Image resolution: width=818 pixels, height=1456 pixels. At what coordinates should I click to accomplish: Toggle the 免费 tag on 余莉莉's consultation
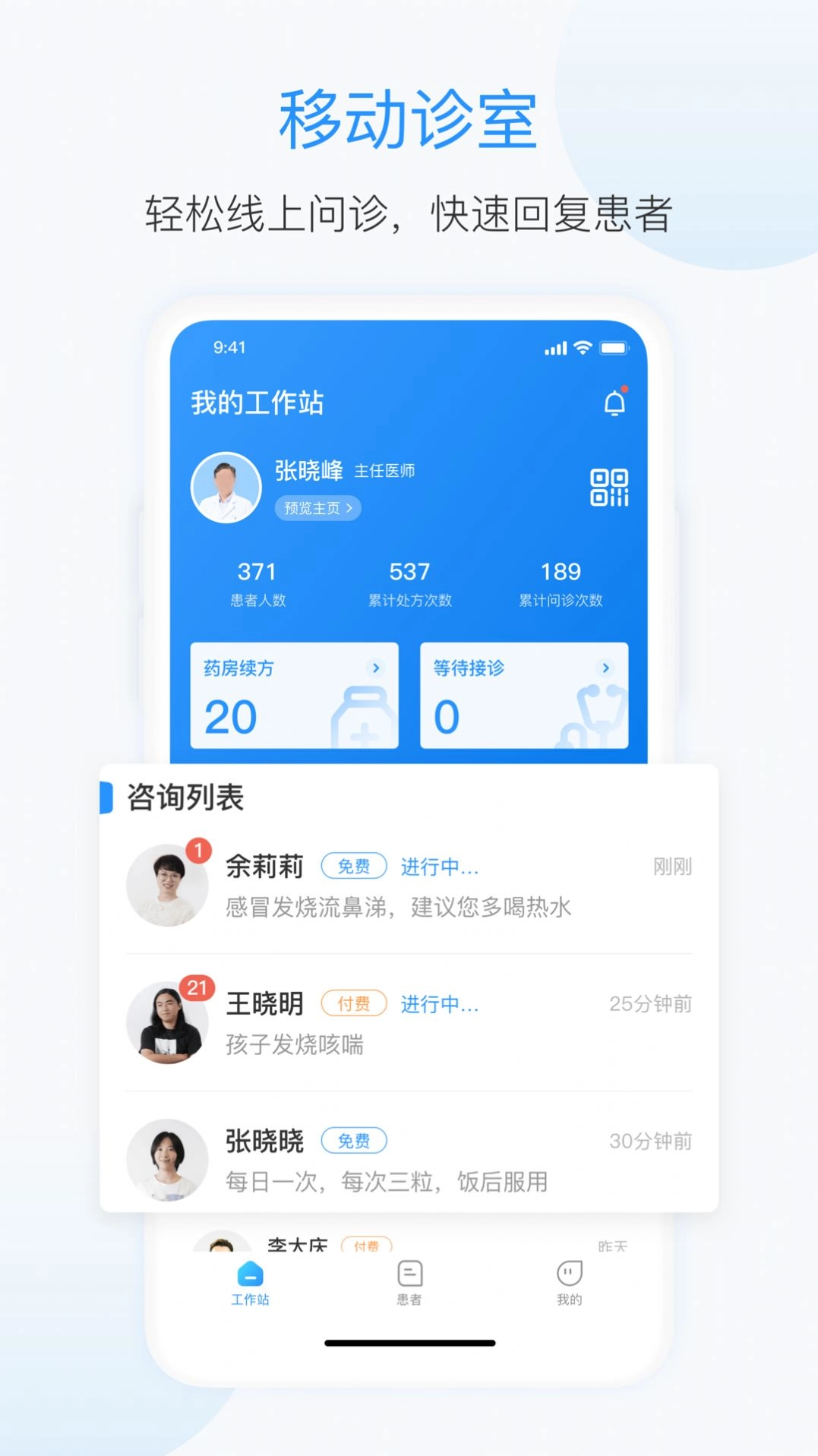(355, 865)
